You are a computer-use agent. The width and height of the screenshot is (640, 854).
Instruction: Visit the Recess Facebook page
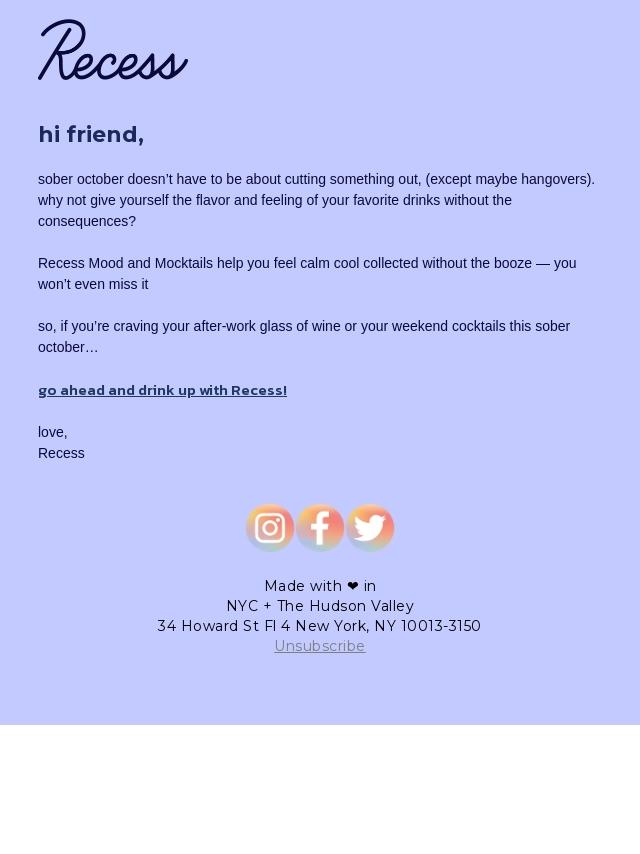pyautogui.click(x=320, y=527)
